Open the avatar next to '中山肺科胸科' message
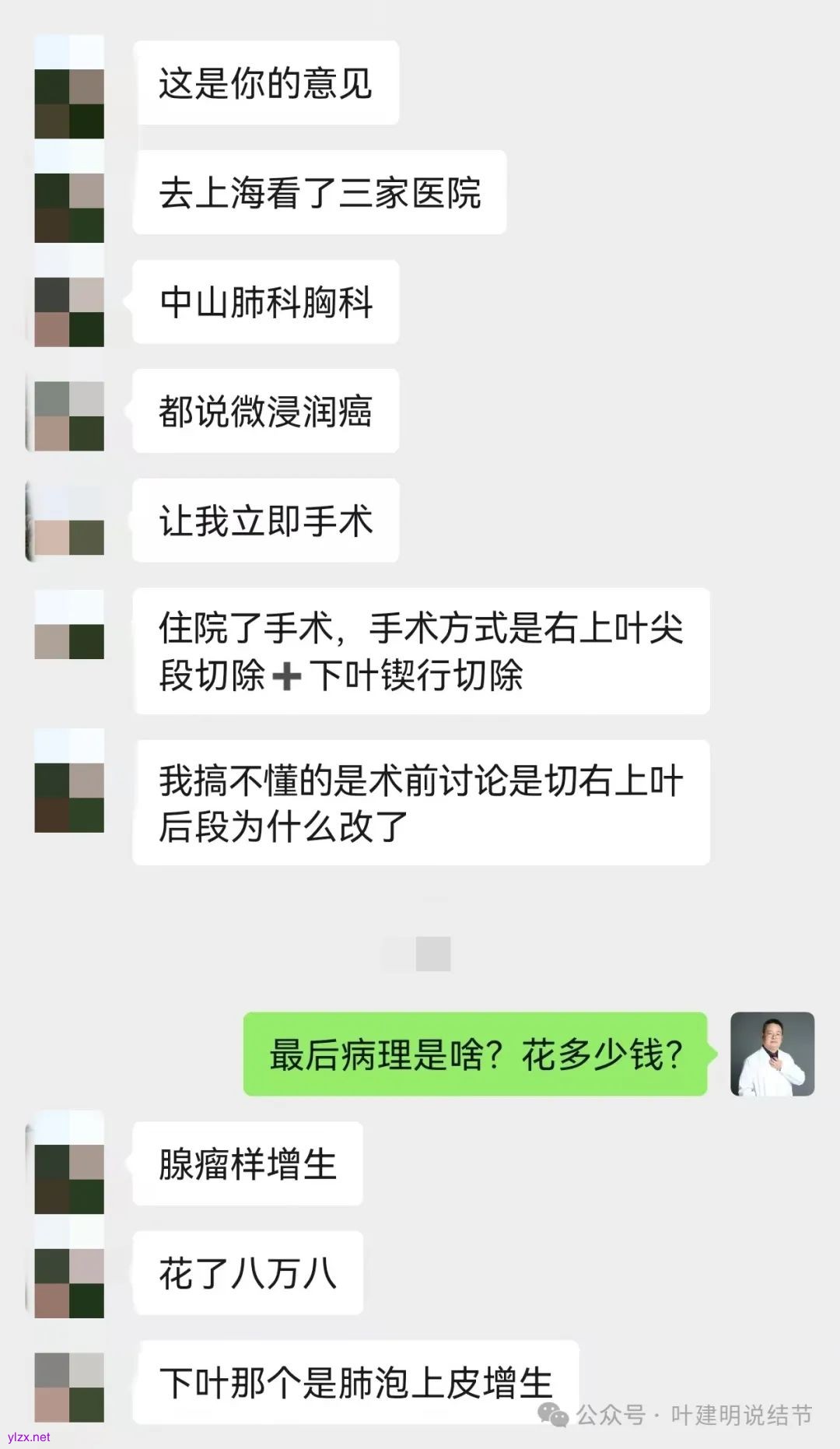Viewport: 840px width, 1449px height. tap(68, 303)
